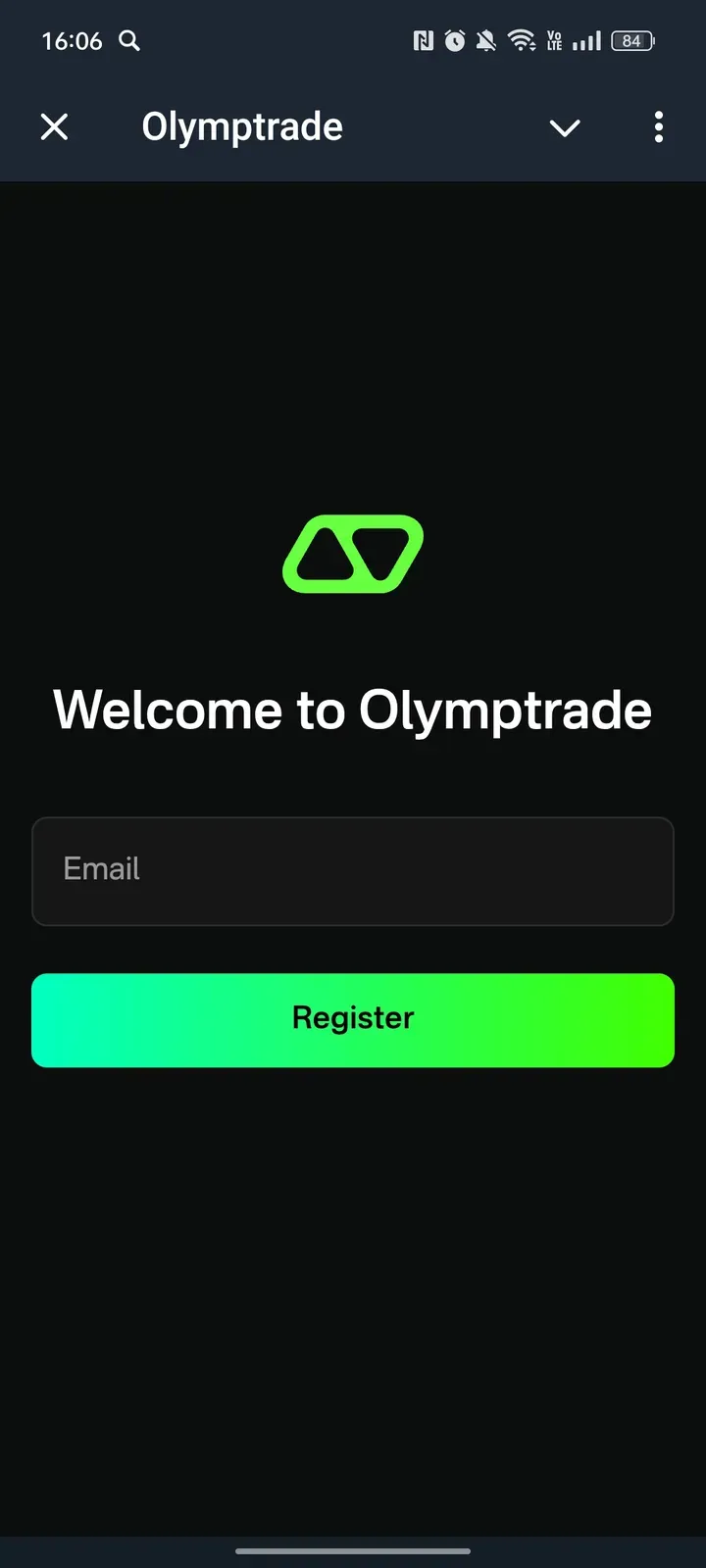Close the Olymptrade web view
The width and height of the screenshot is (706, 1568).
(55, 126)
